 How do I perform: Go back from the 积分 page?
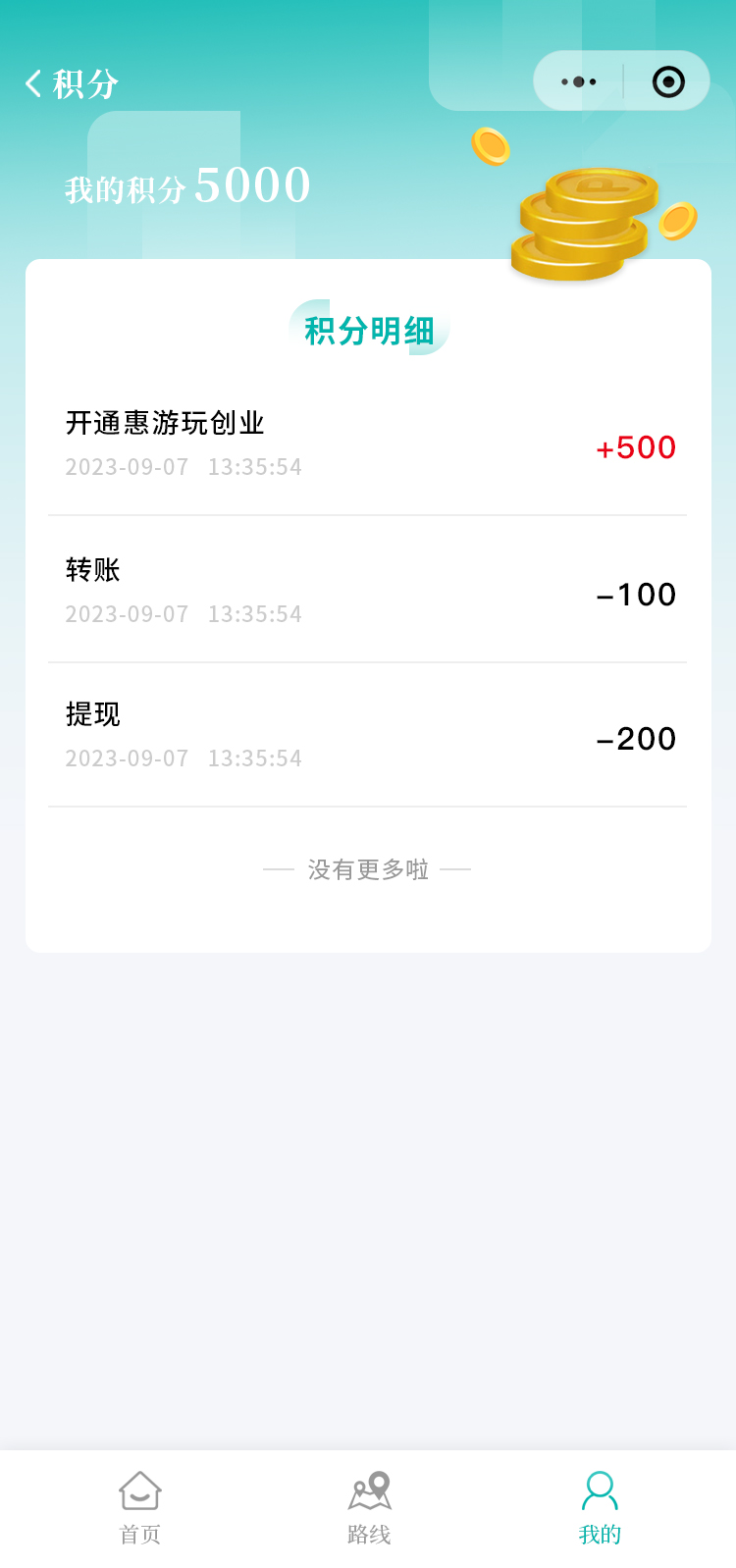(x=34, y=83)
